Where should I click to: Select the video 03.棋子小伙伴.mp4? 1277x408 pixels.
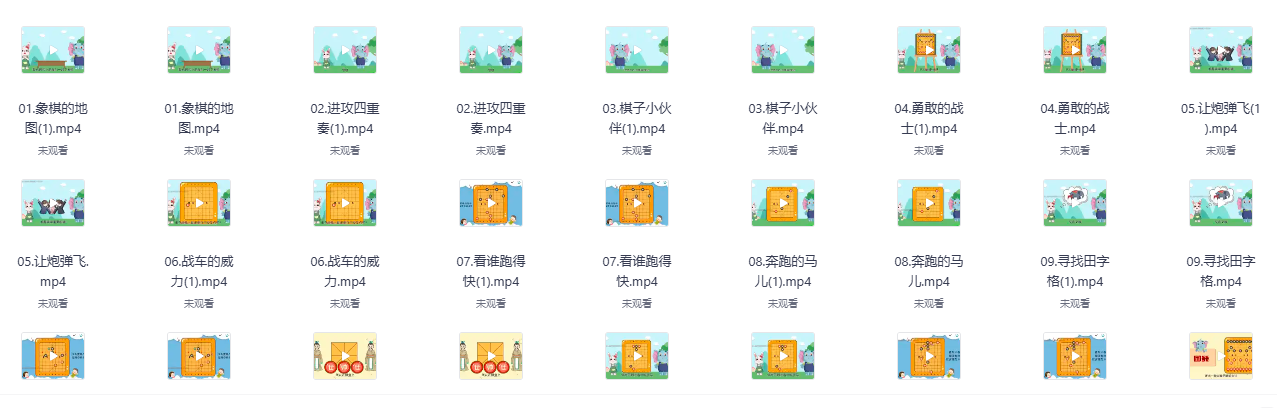[783, 50]
